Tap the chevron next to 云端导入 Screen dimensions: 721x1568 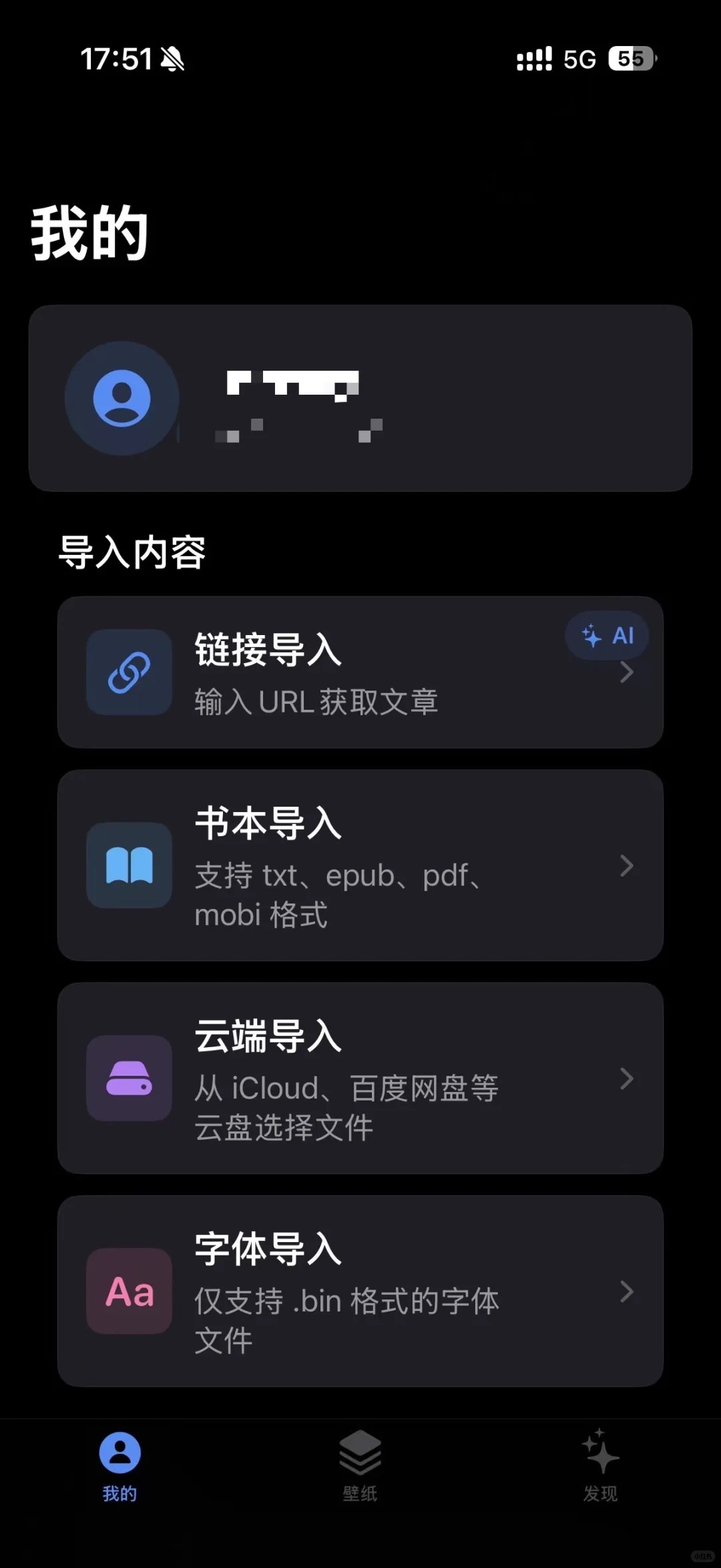click(626, 1080)
